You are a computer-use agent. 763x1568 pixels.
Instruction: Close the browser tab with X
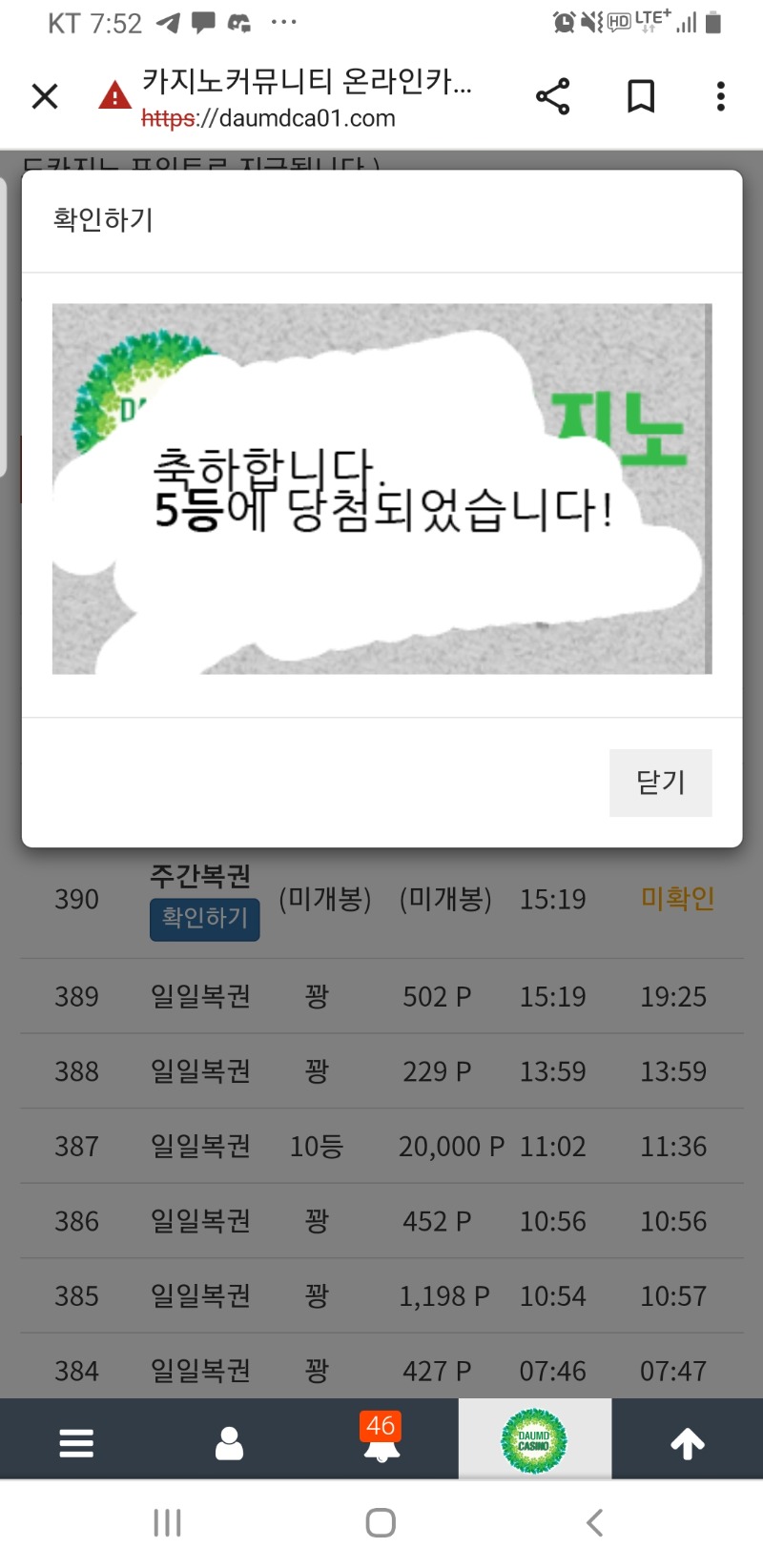[x=45, y=96]
